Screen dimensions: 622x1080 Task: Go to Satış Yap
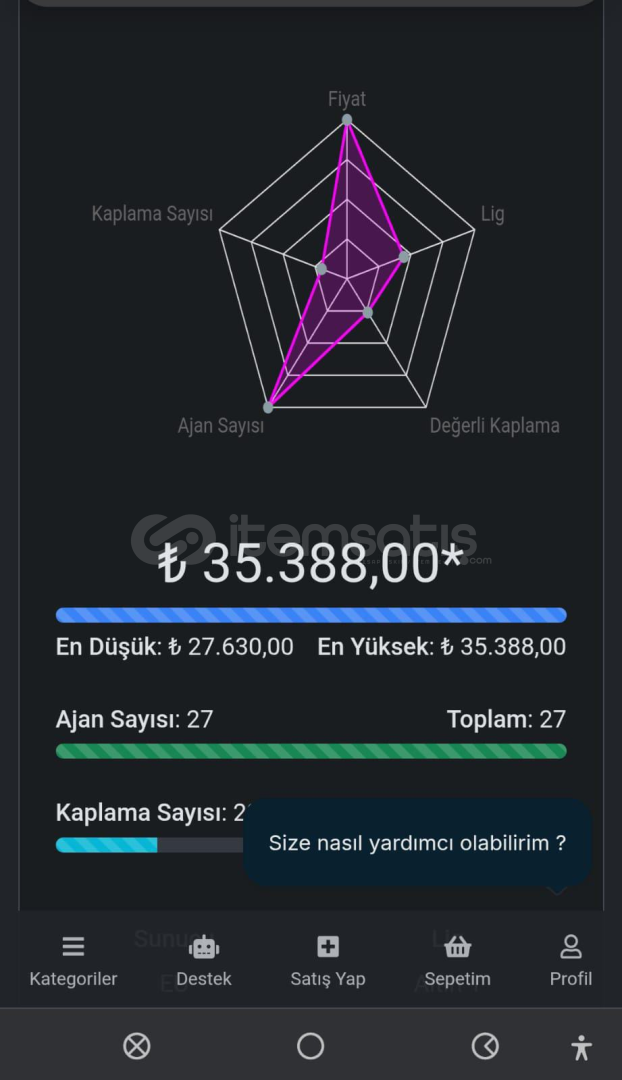pyautogui.click(x=328, y=960)
